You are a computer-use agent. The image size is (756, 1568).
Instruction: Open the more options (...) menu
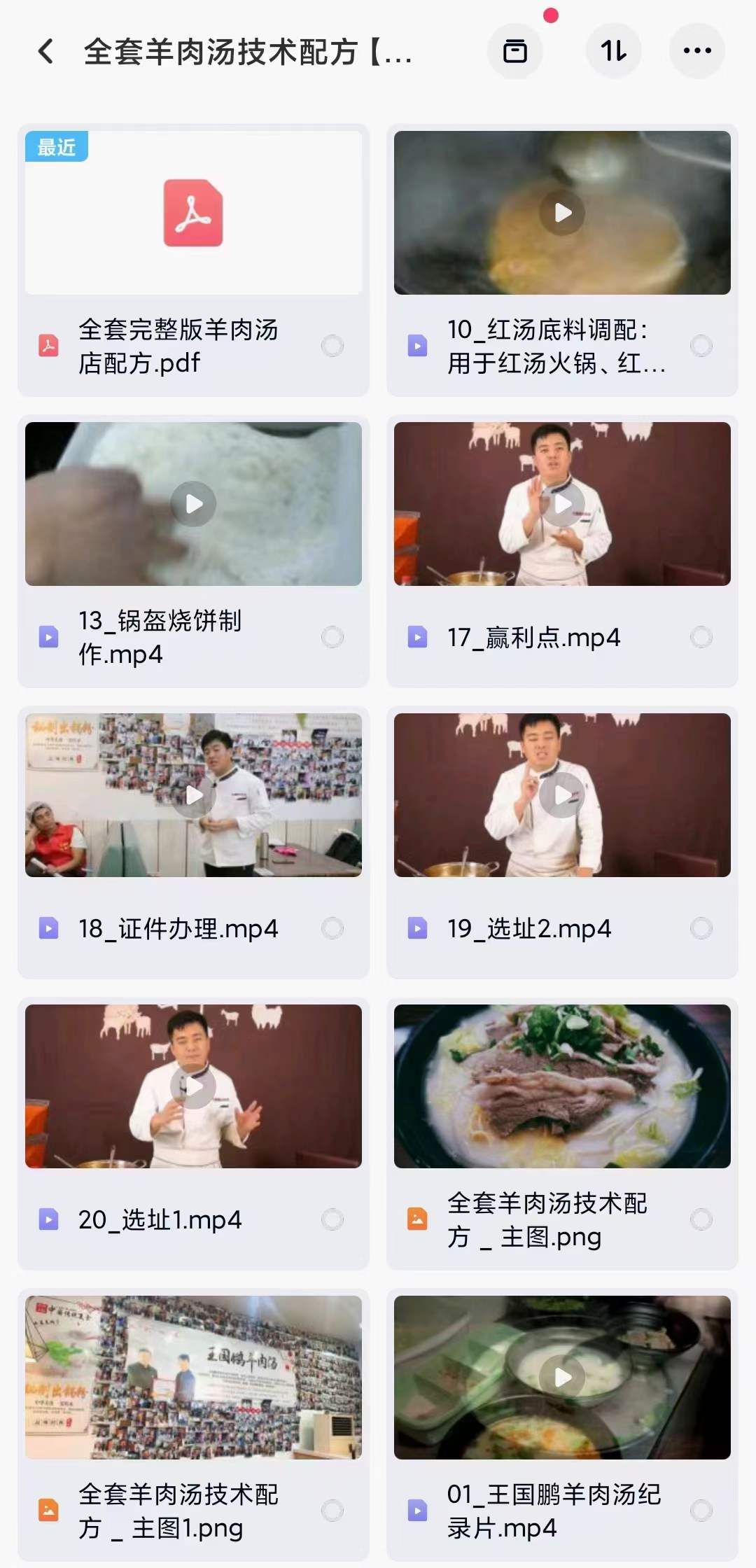coord(697,52)
